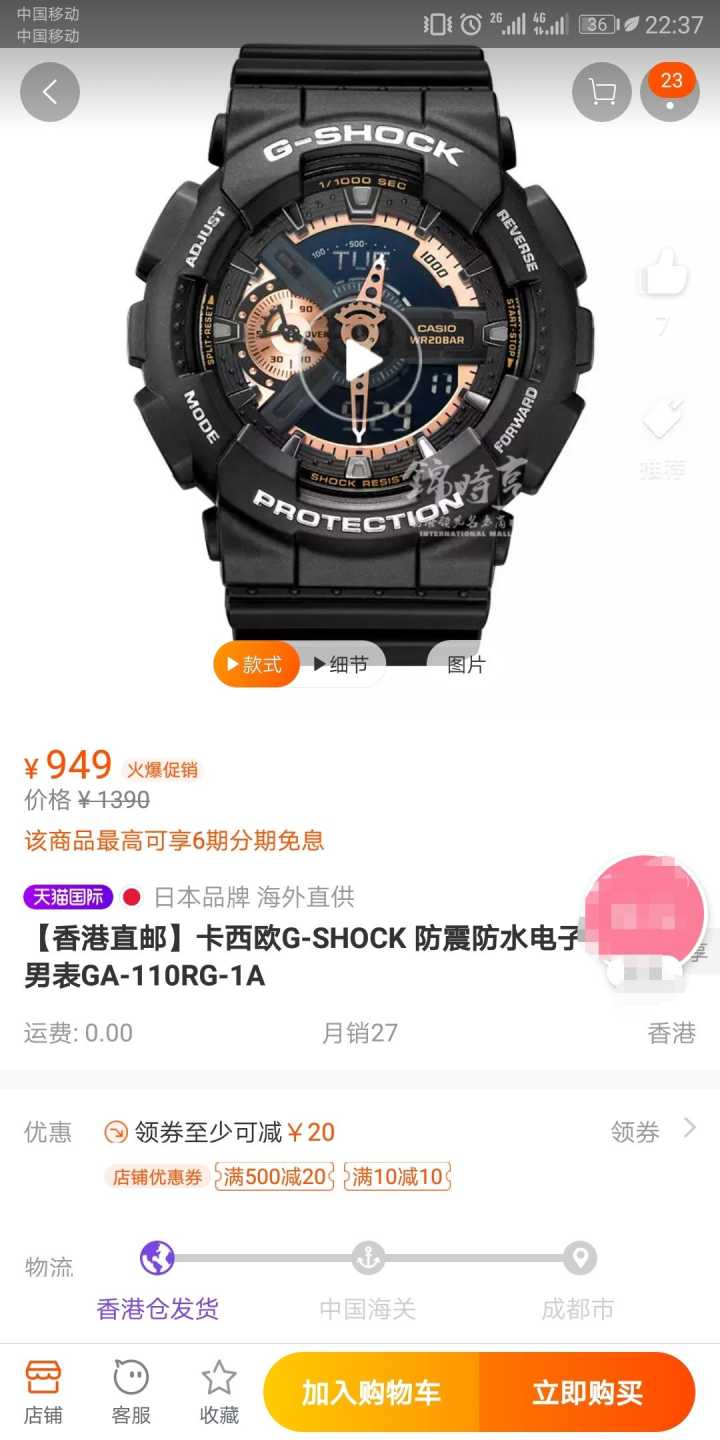Viewport: 720px width, 1440px height.
Task: Like the product with thumbs-up icon
Action: [x=664, y=272]
